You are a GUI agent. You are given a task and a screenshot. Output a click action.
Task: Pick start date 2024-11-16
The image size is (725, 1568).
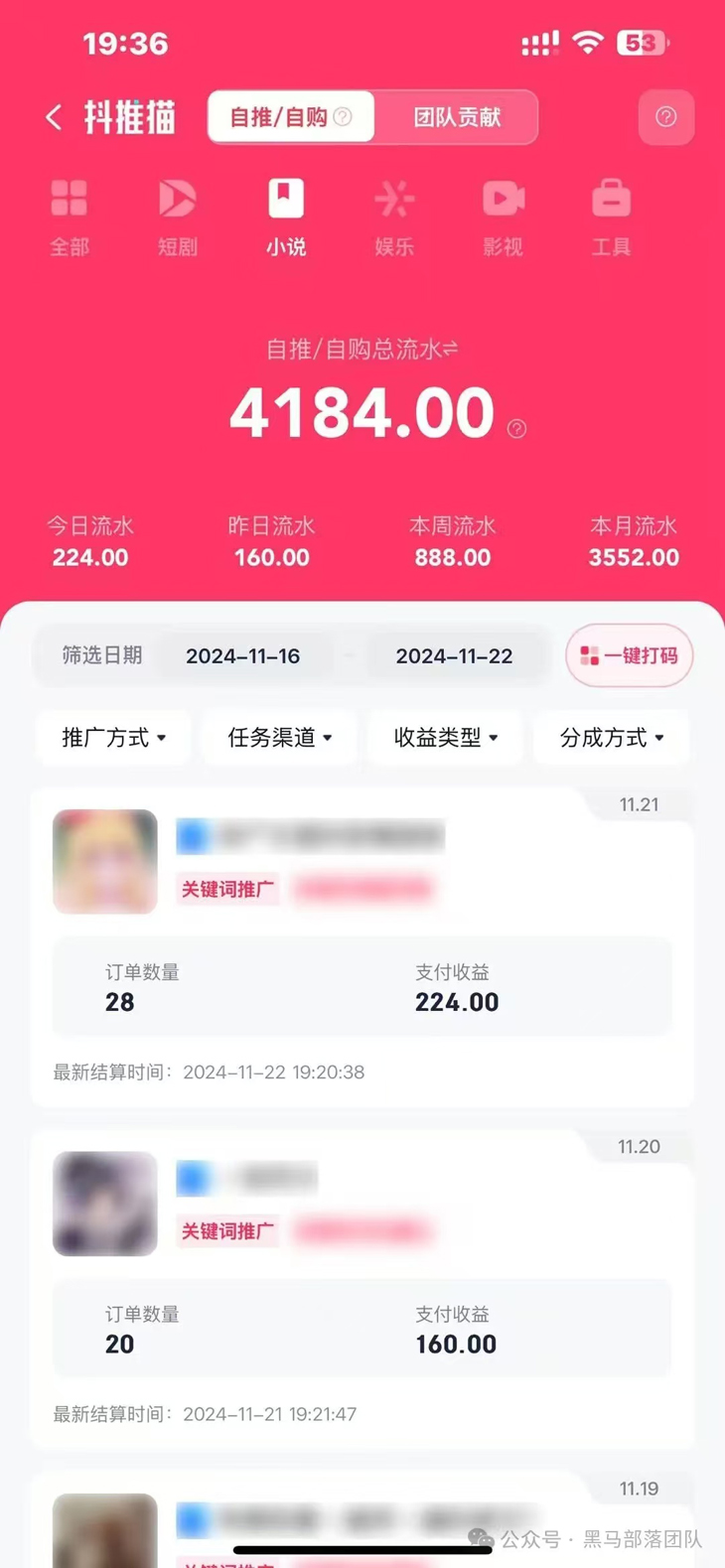[x=243, y=655]
